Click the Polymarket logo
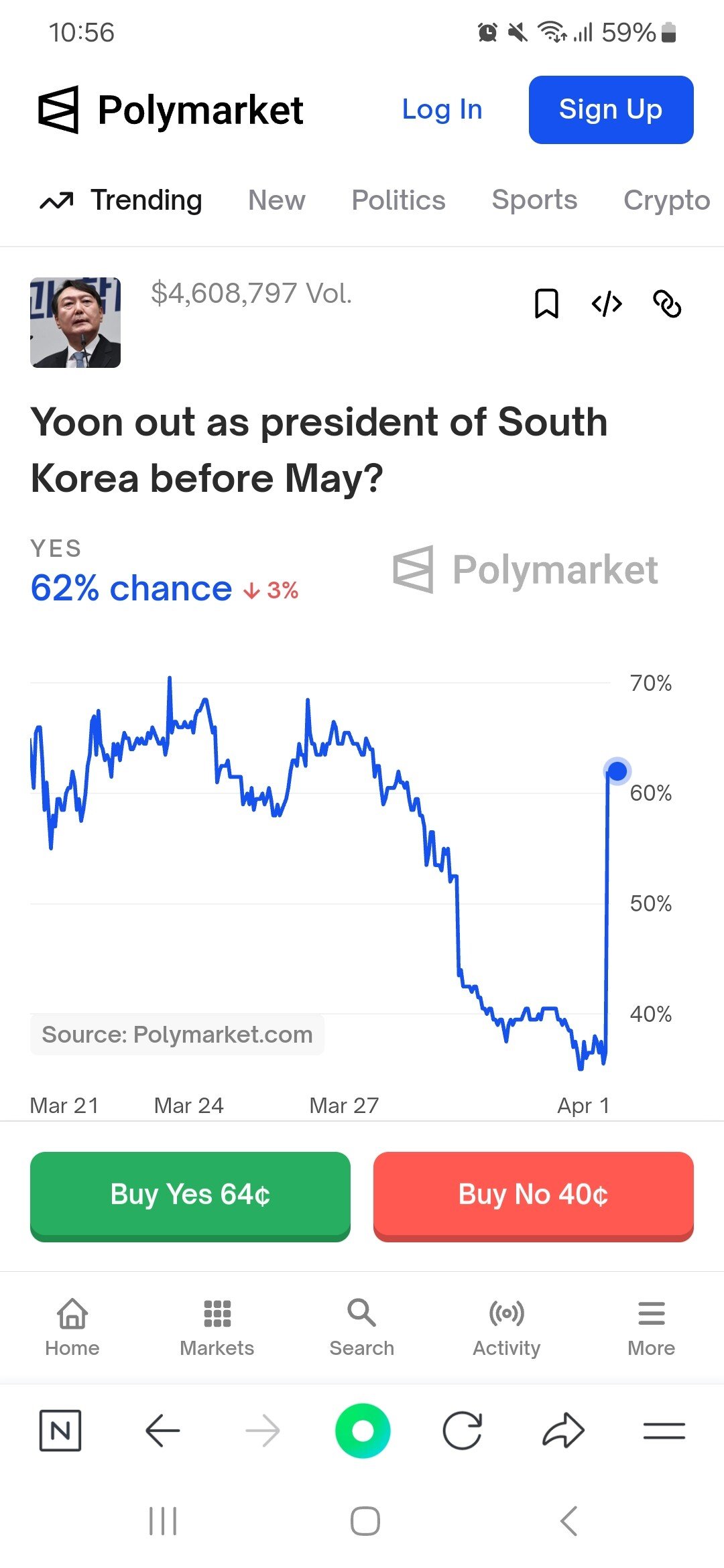The image size is (724, 1568). point(171,109)
